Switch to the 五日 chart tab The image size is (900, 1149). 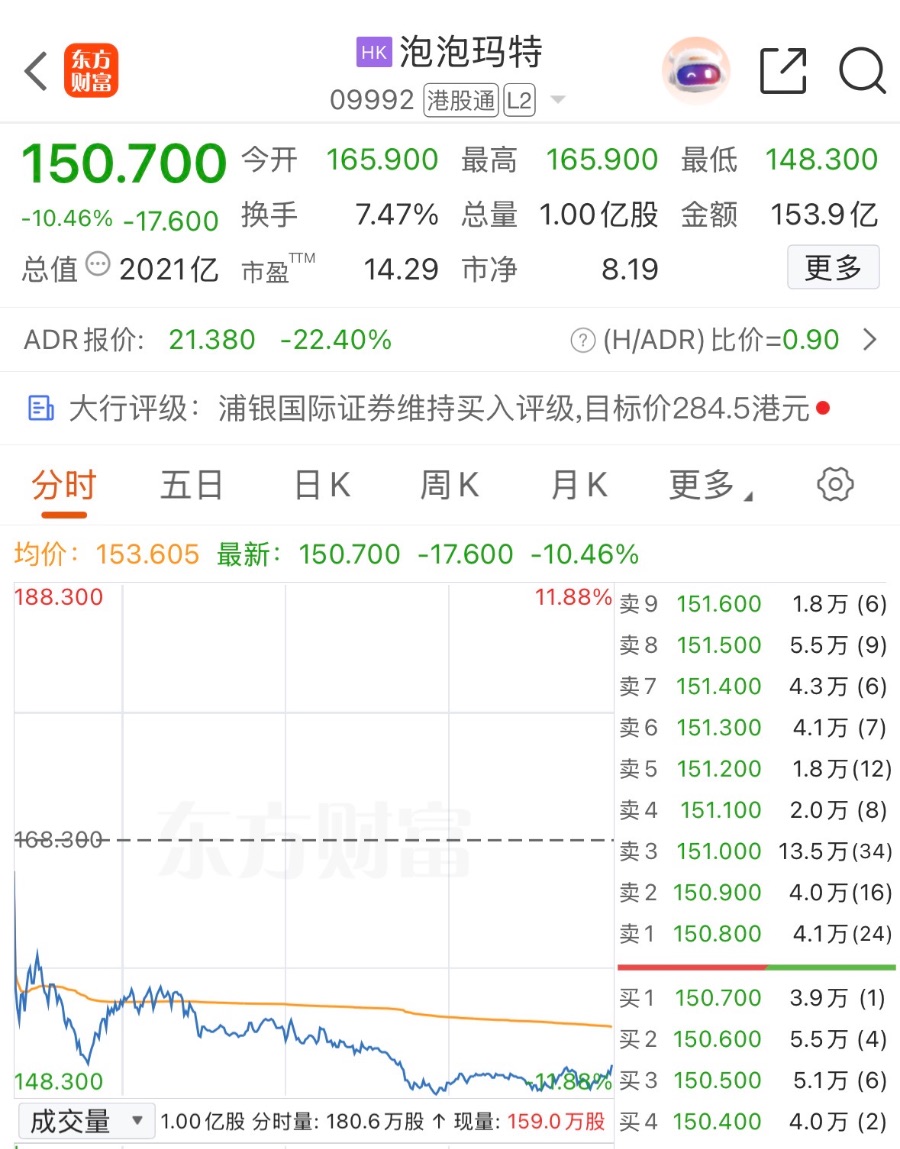click(191, 486)
